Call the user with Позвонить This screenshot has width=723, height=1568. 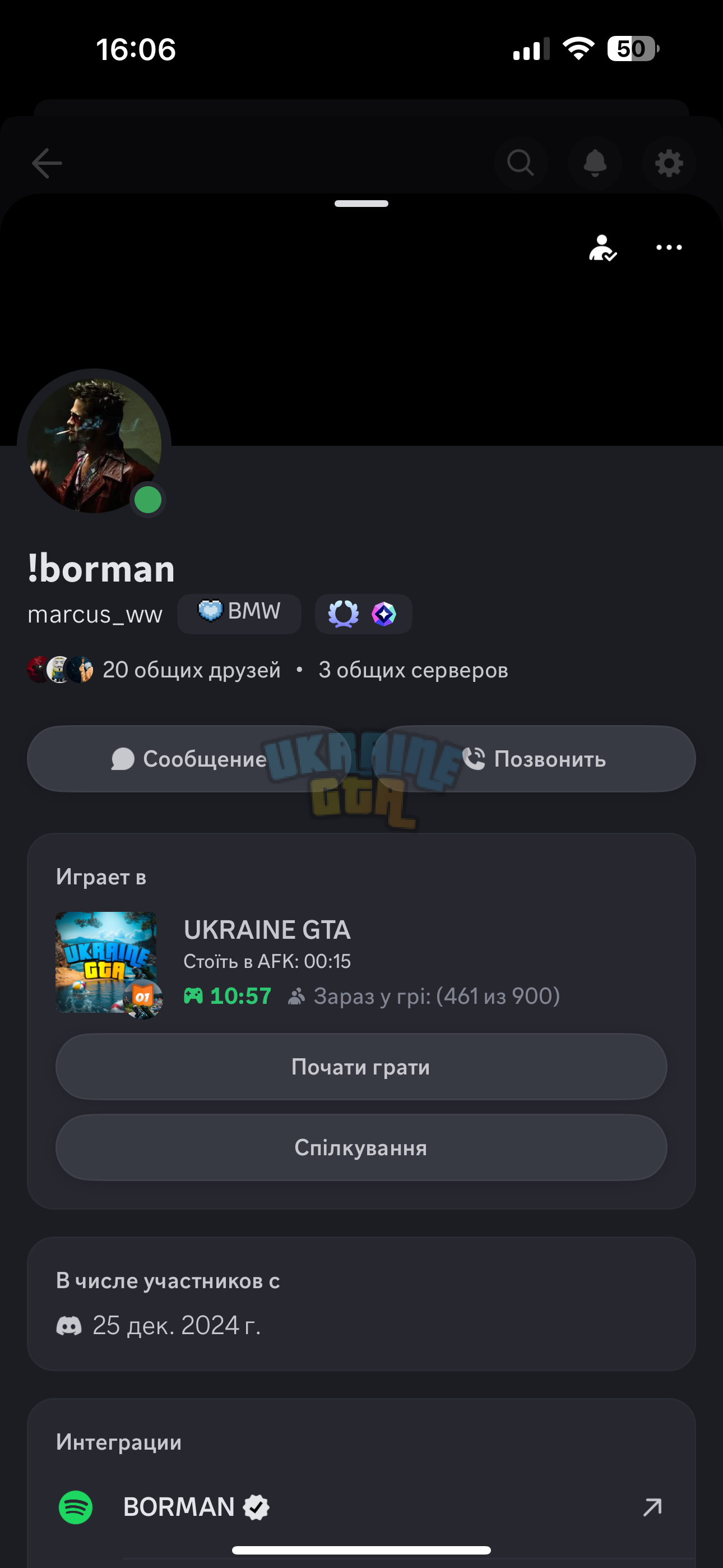[x=534, y=758]
